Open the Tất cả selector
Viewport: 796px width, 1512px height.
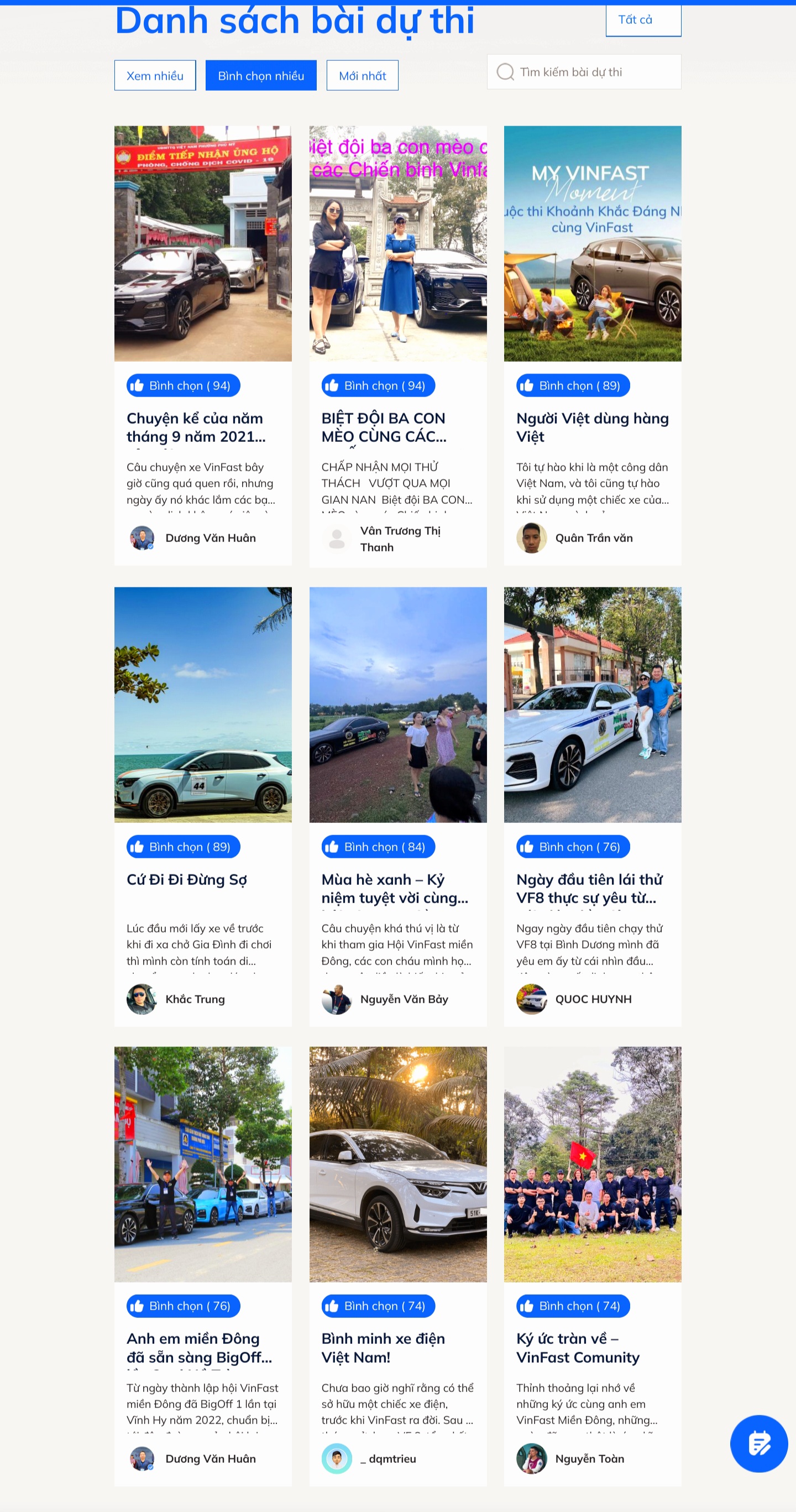coord(643,19)
